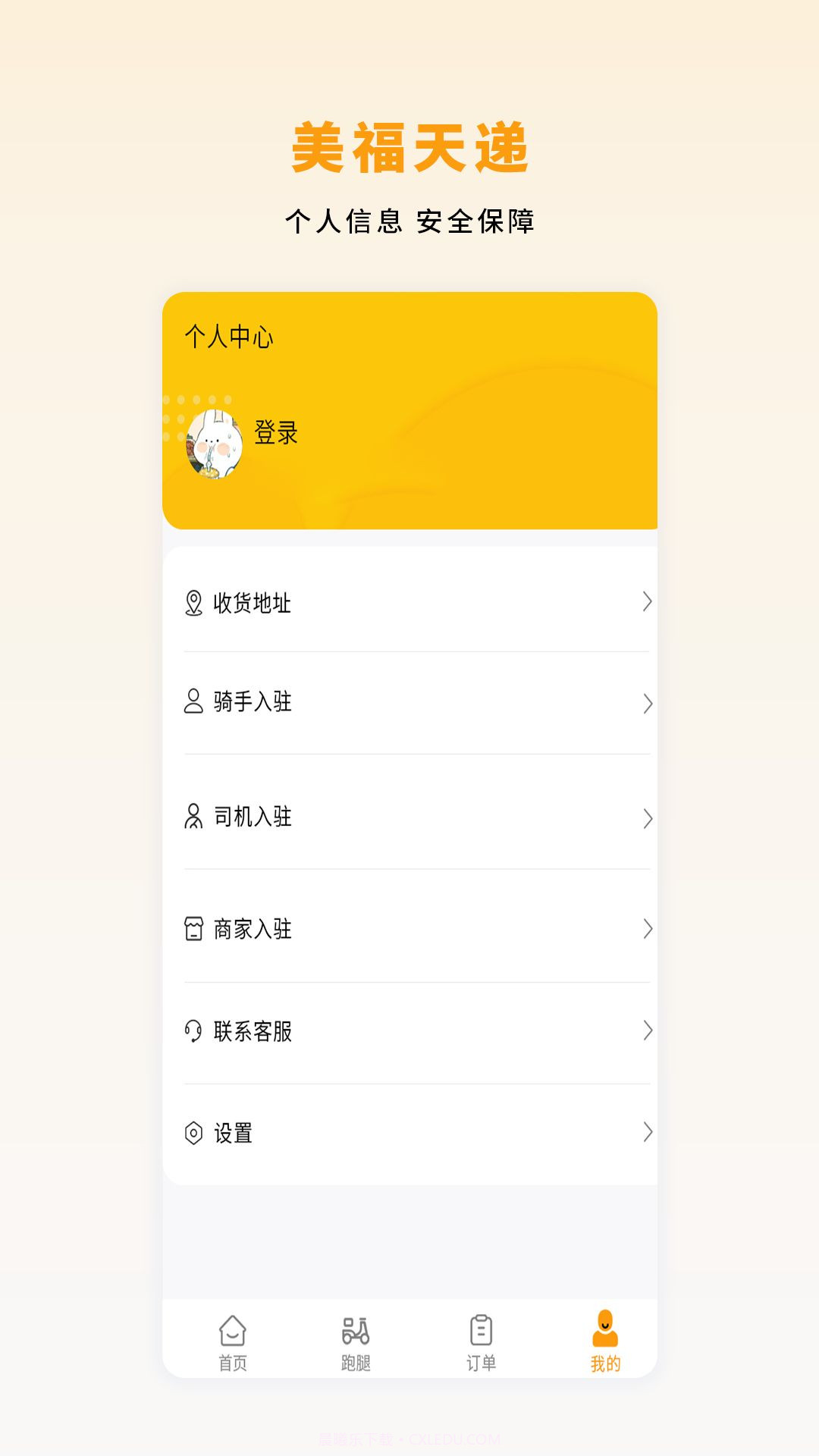819x1456 pixels.
Task: Click the storefront icon next to 商家入驻
Action: tap(193, 930)
